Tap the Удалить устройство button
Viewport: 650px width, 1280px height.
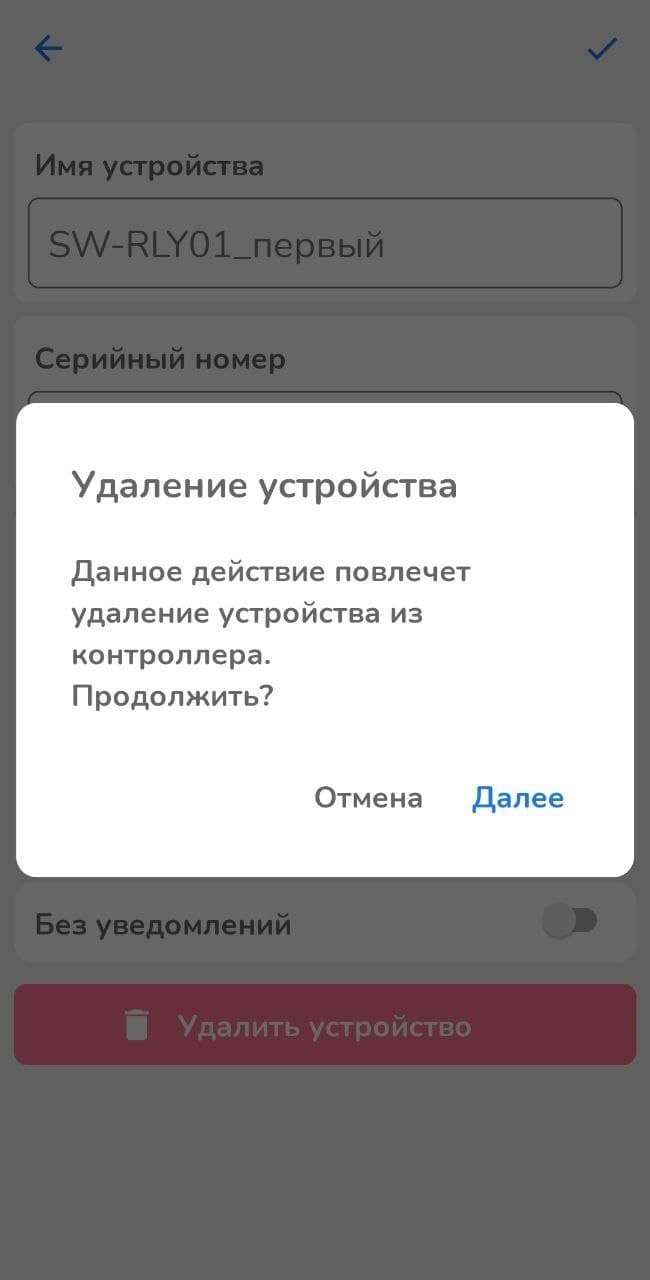(325, 1025)
